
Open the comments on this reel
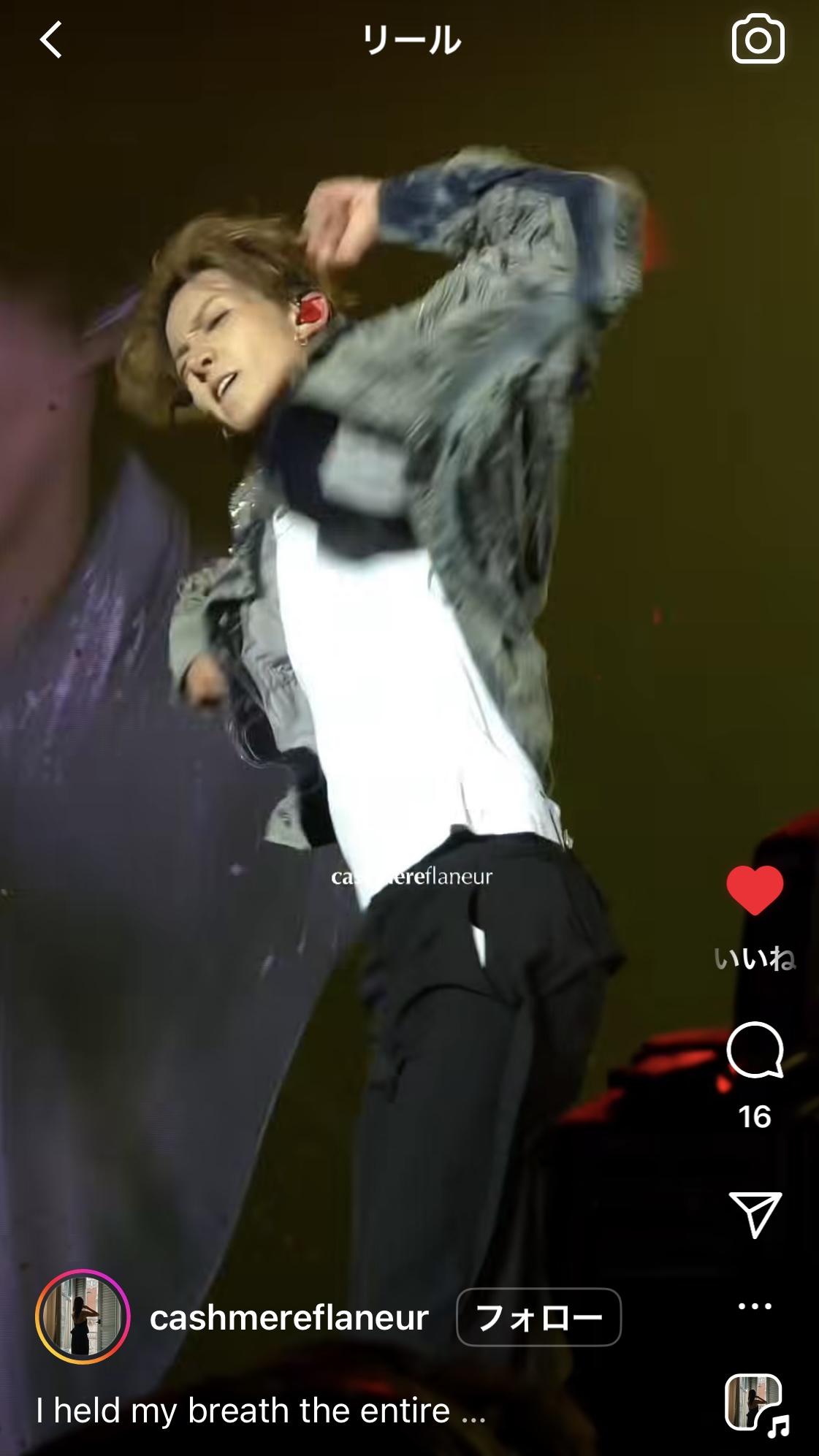(x=755, y=1051)
